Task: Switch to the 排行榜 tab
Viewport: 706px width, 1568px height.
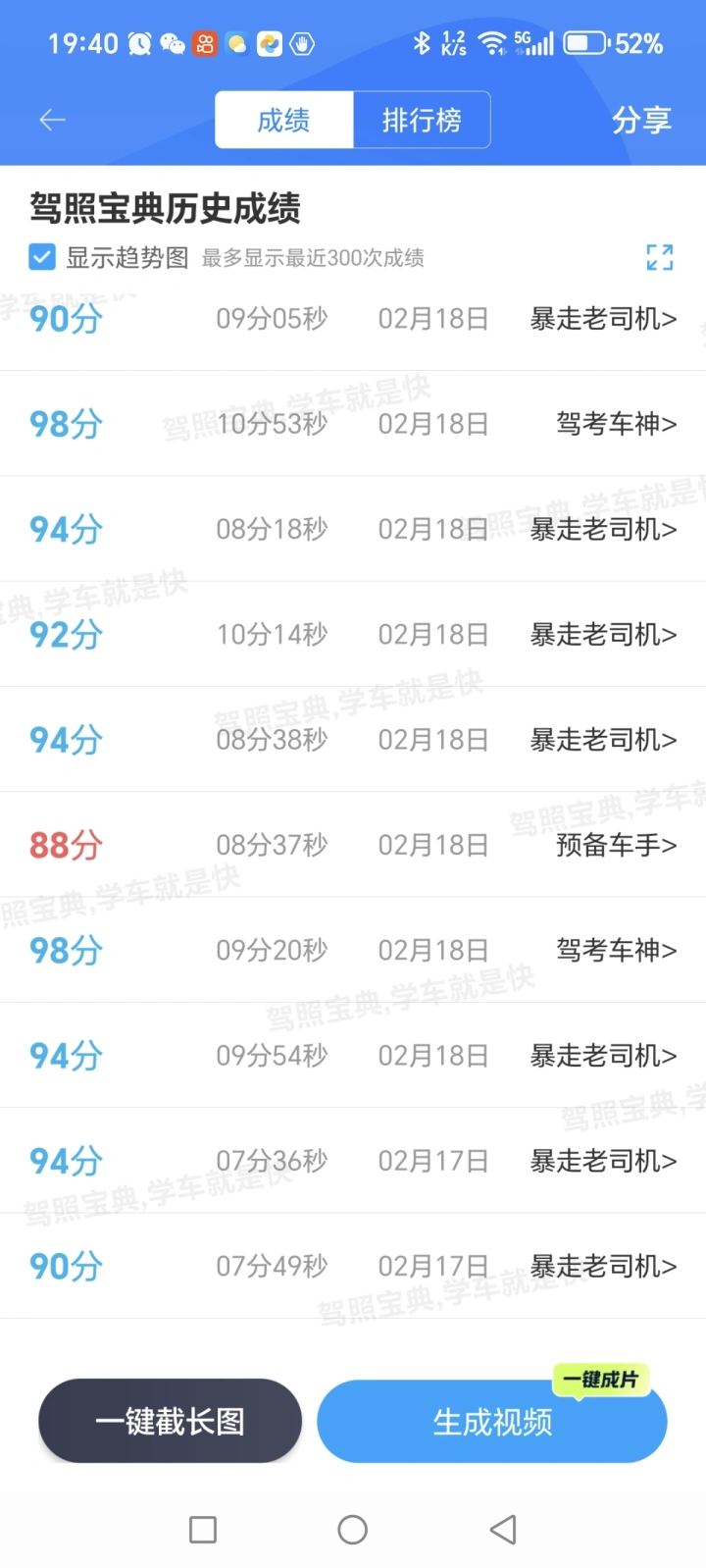Action: pos(422,120)
